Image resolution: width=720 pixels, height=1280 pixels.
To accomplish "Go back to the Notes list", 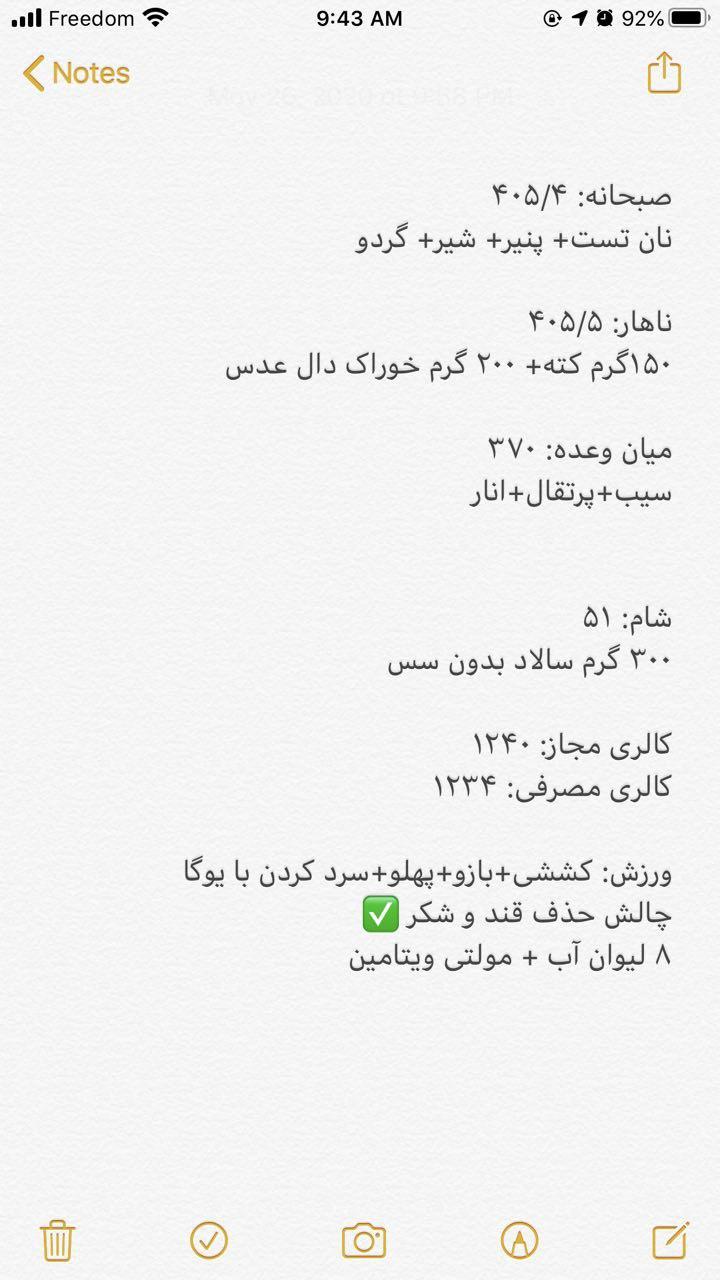I will 76,73.
